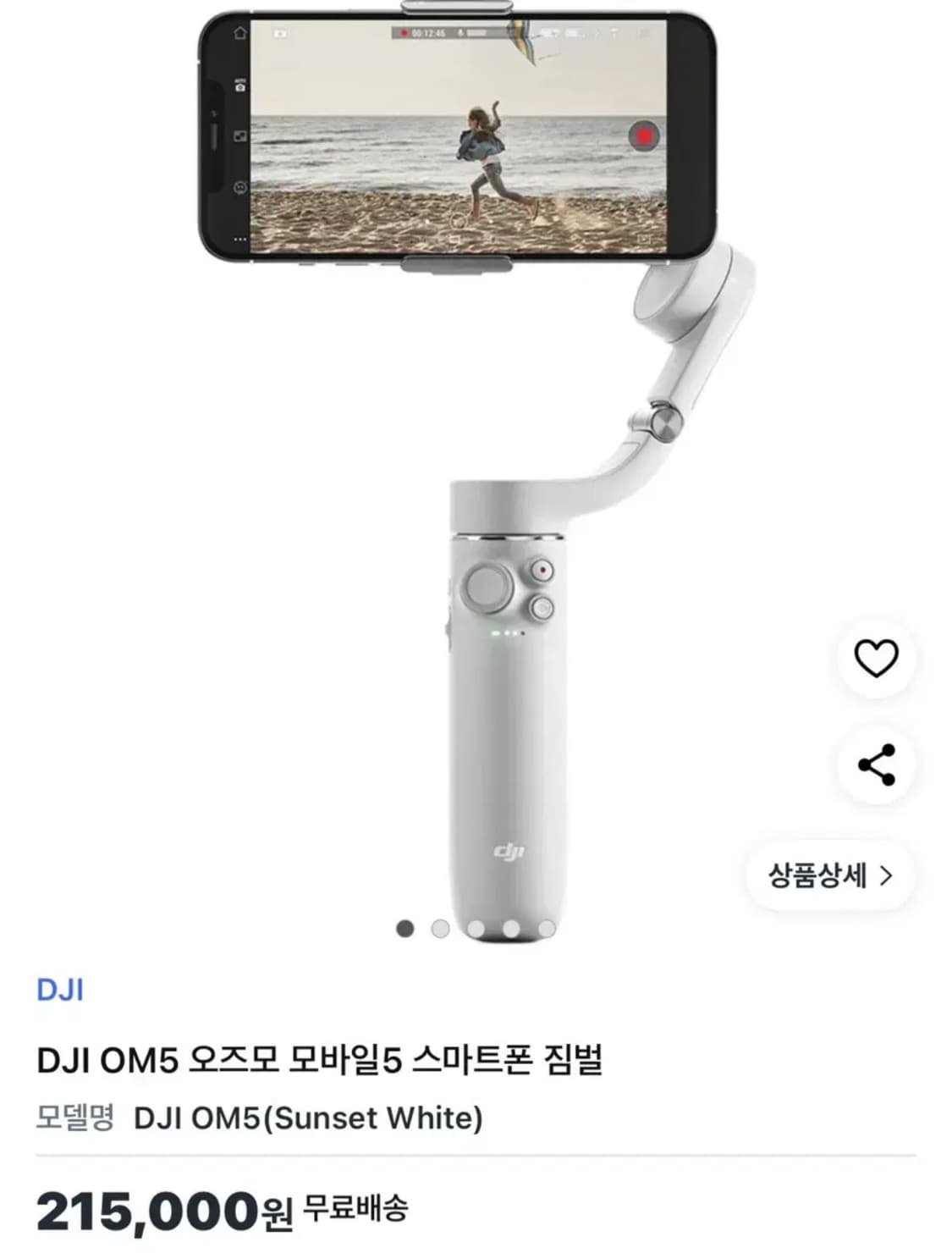This screenshot has width=952, height=1253.
Task: Tap the frame icon at the phone screen bottom center
Action: click(454, 238)
